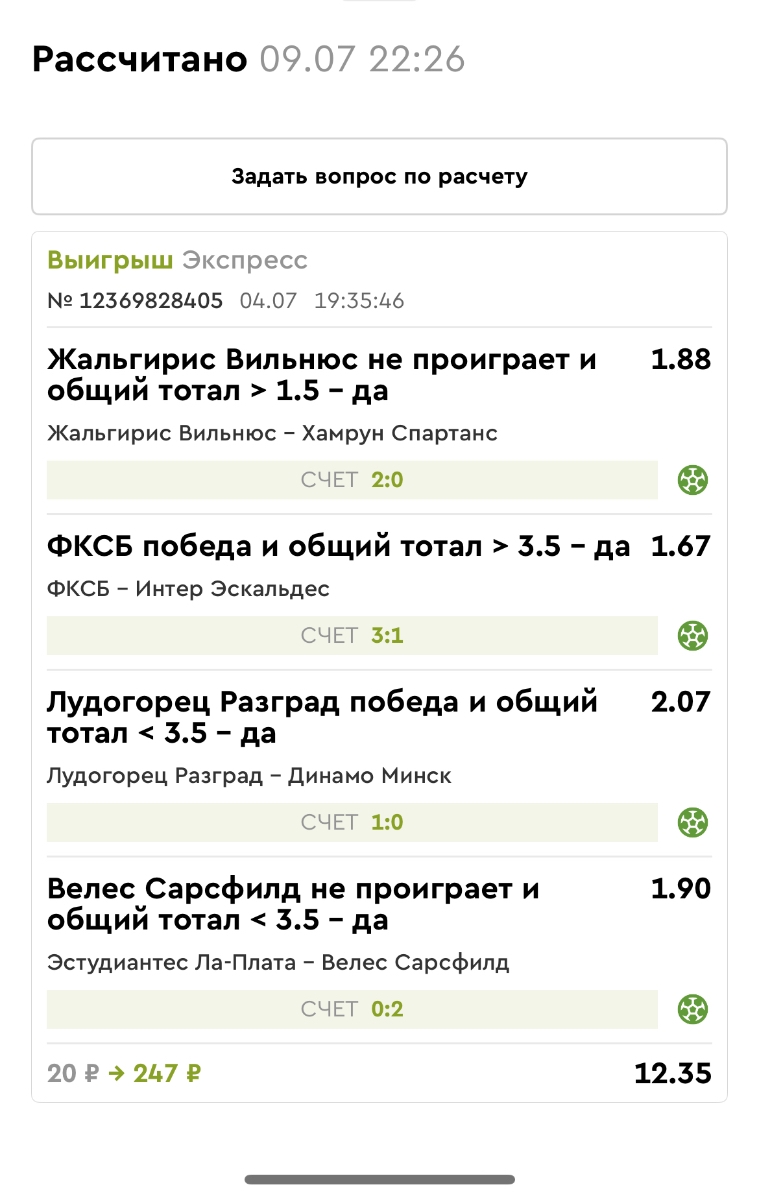
Task: Open the Лудогорец Разград – Динамо Минск match
Action: [249, 776]
